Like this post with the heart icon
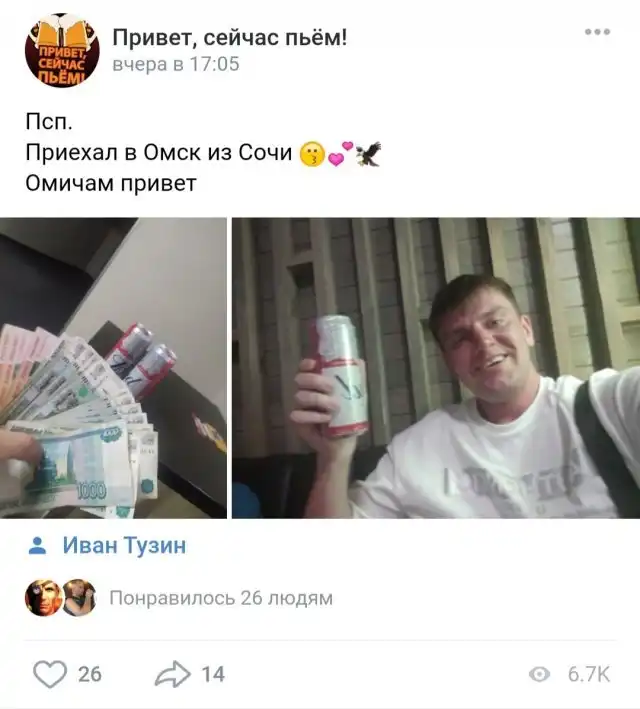 pyautogui.click(x=50, y=674)
